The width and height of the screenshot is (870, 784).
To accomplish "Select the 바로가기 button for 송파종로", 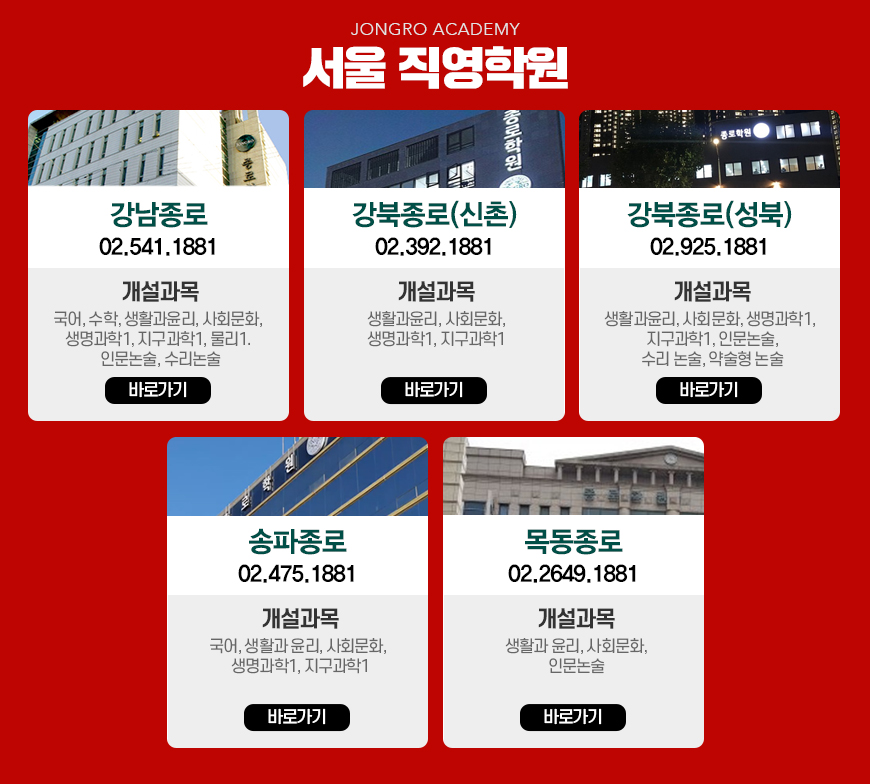I will 297,717.
